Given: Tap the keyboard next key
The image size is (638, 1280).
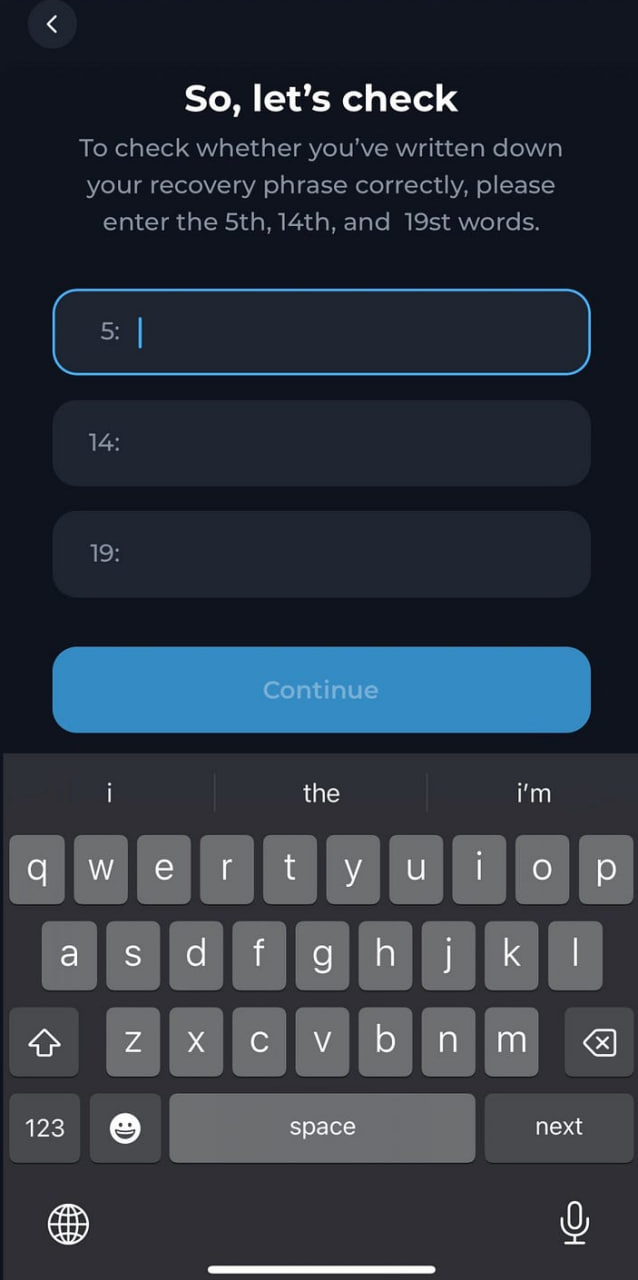Looking at the screenshot, I should (x=559, y=1127).
